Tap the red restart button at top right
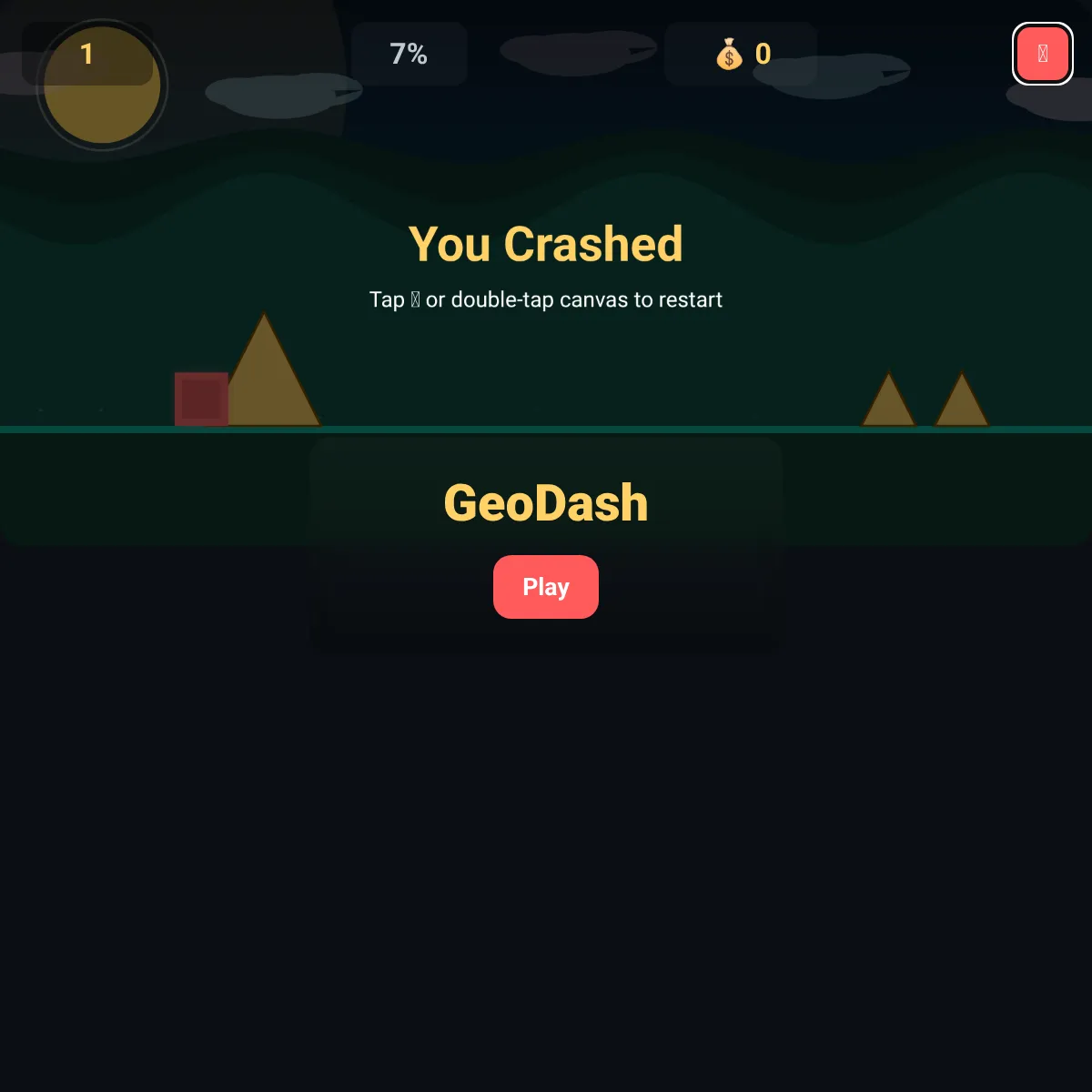This screenshot has width=1092, height=1092. 1043,54
